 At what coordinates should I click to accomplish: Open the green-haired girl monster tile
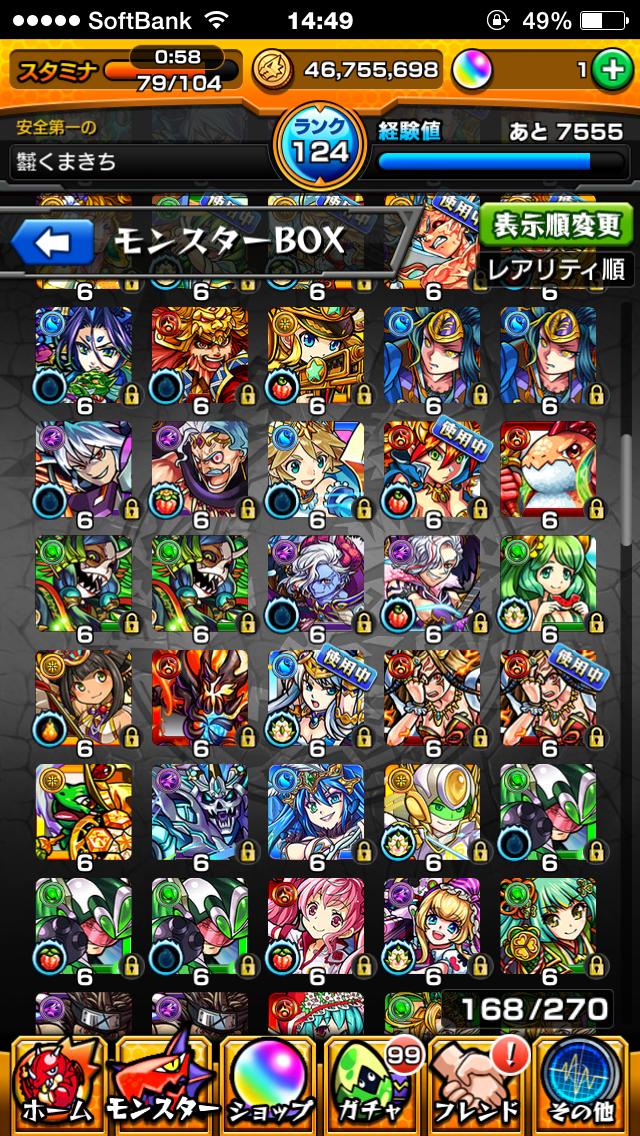coord(548,582)
